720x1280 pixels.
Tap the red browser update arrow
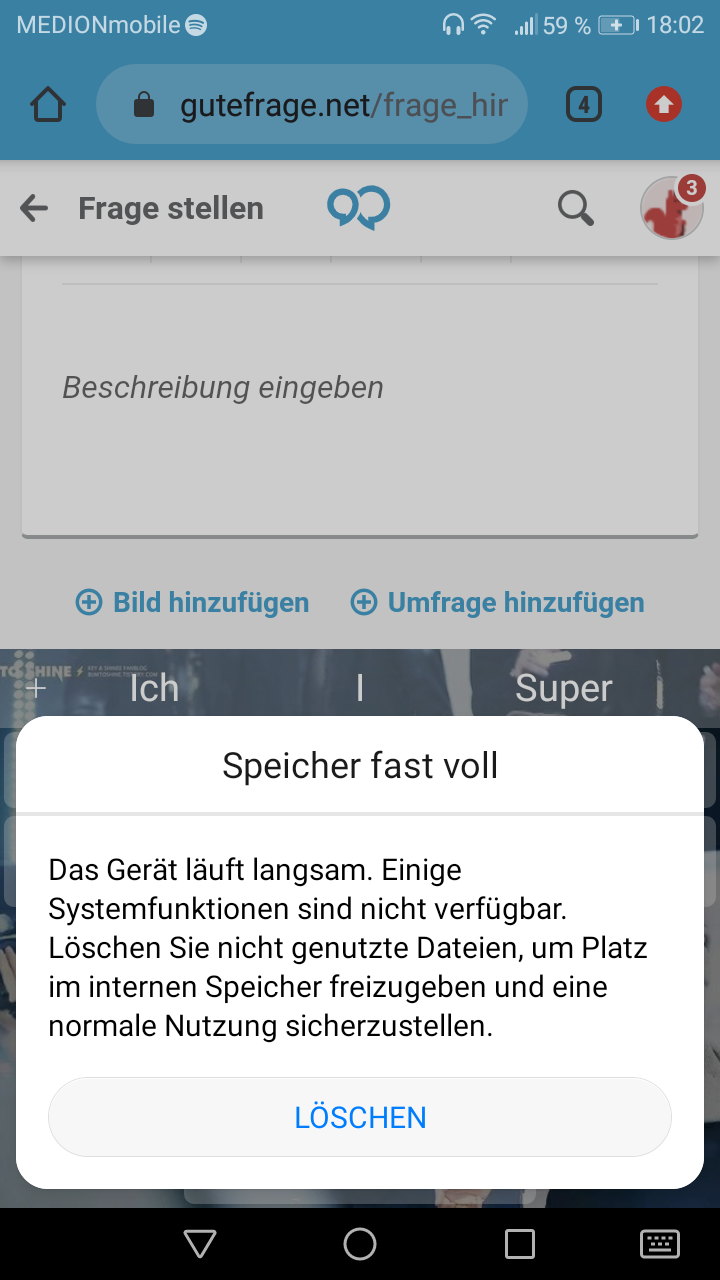(x=663, y=104)
